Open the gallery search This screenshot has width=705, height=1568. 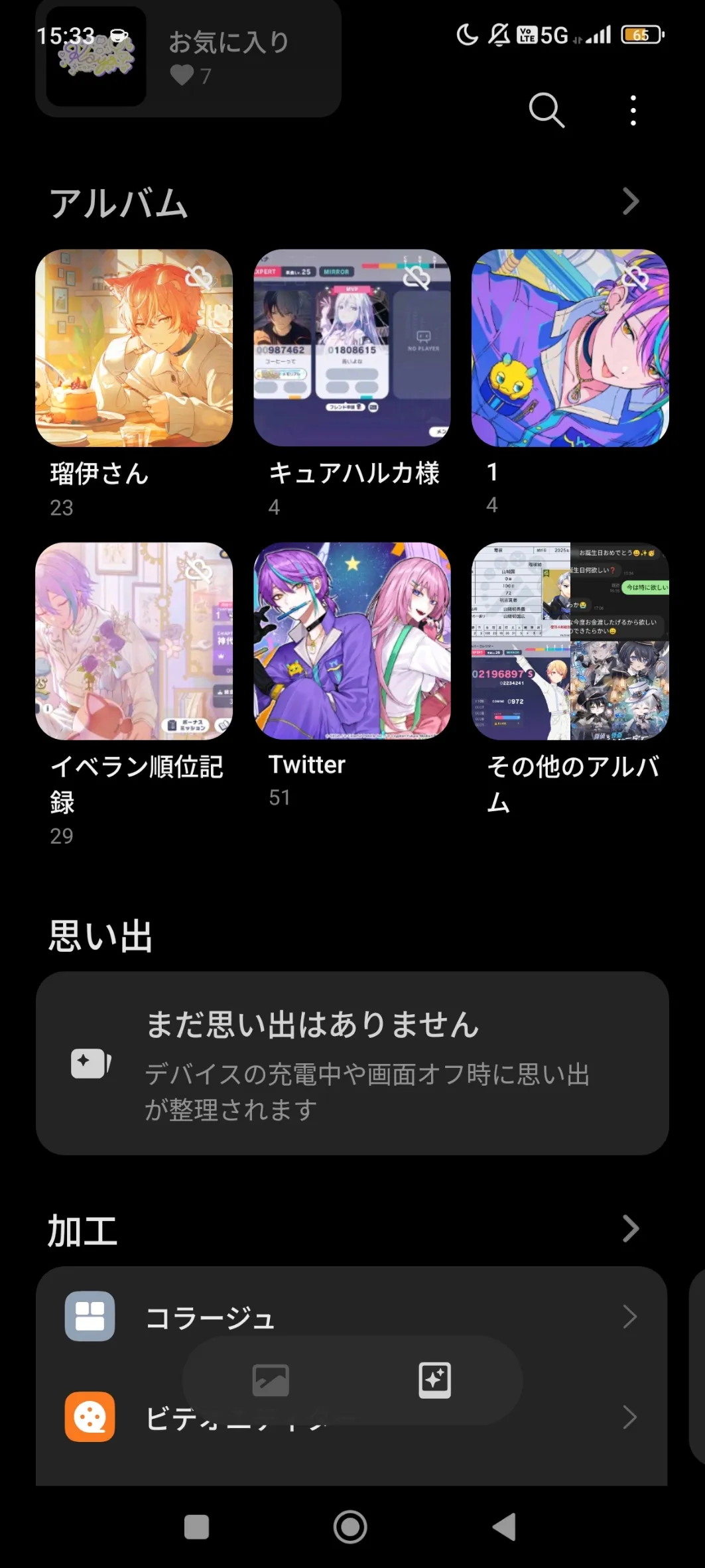546,110
